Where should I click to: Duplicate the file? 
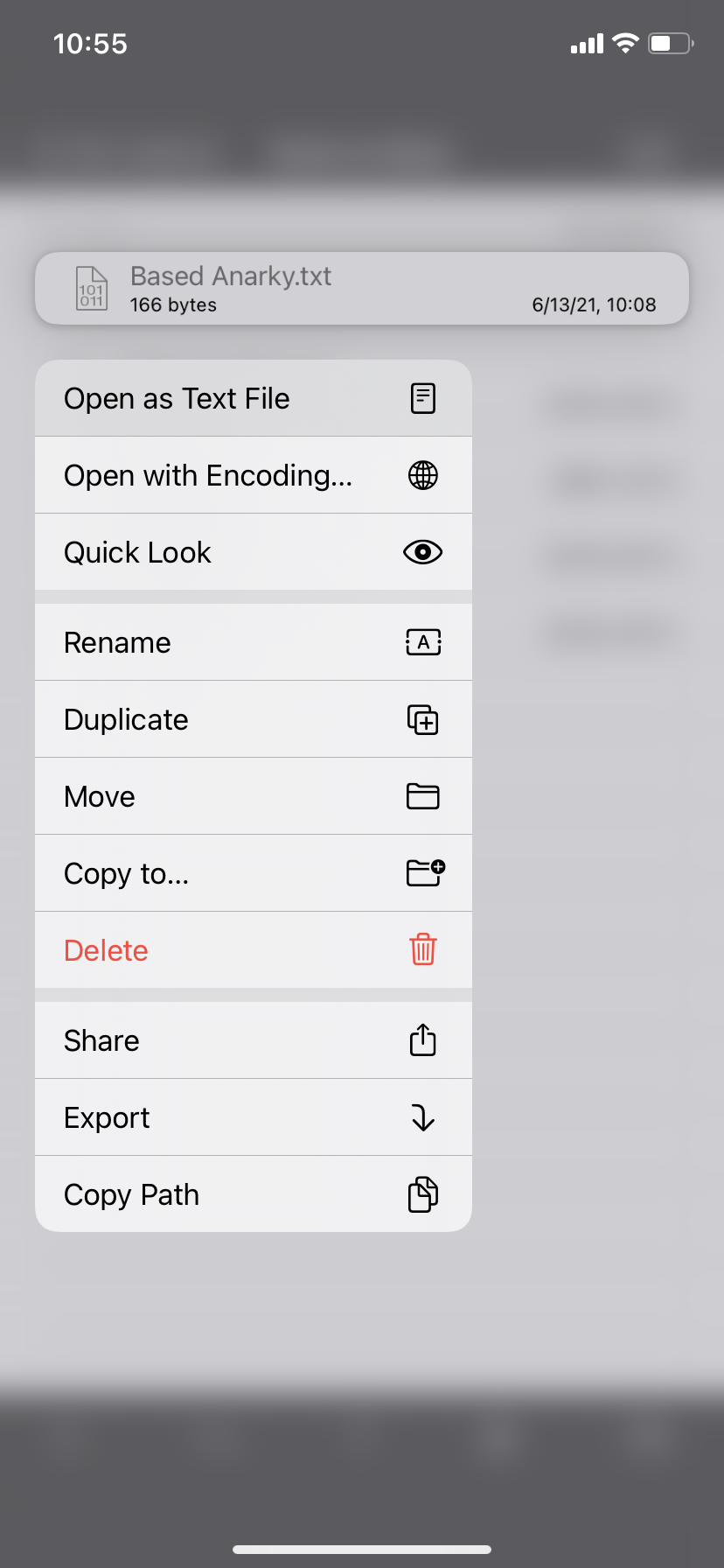point(254,719)
